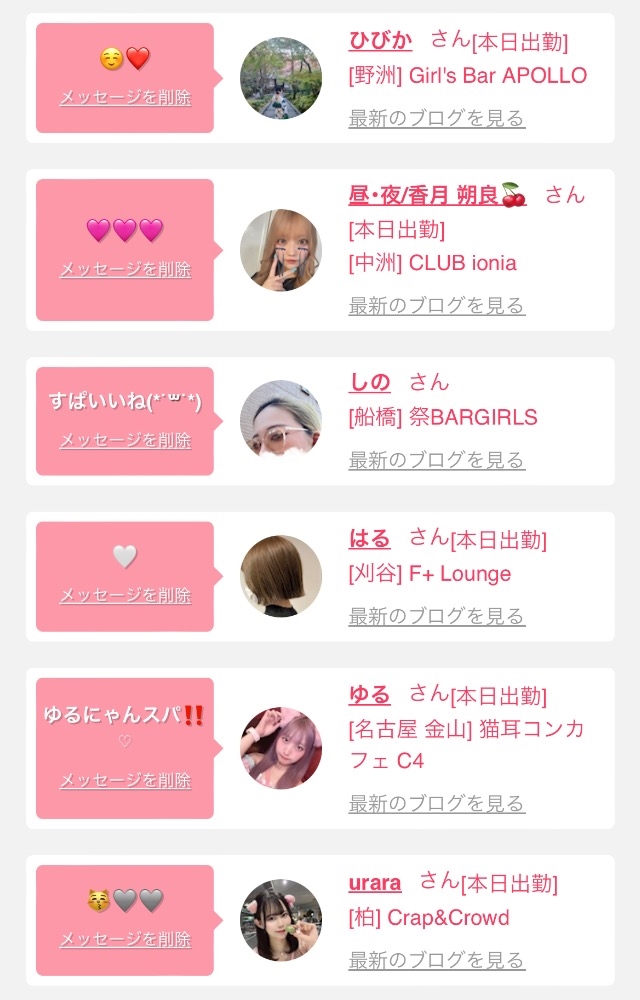Tap しの's profile photo

click(281, 421)
